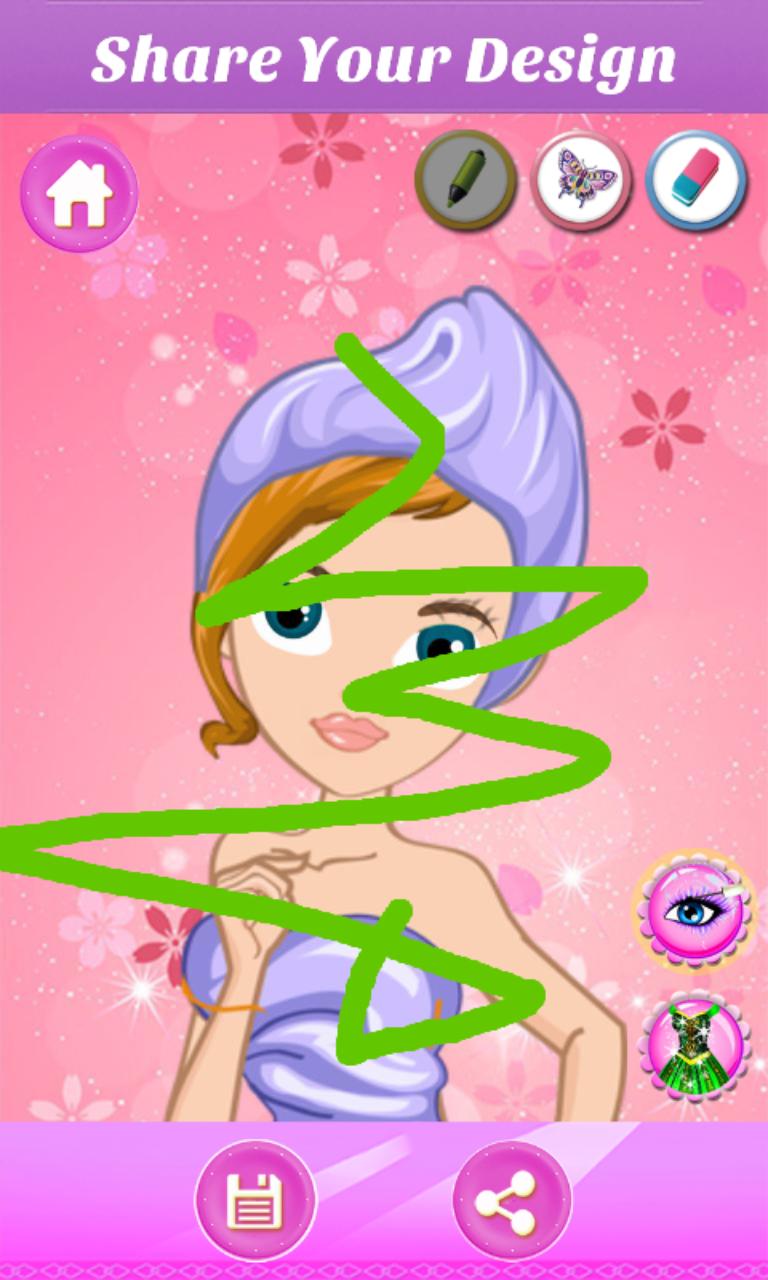Open the eye makeup options
768x1280 pixels.
pos(695,909)
